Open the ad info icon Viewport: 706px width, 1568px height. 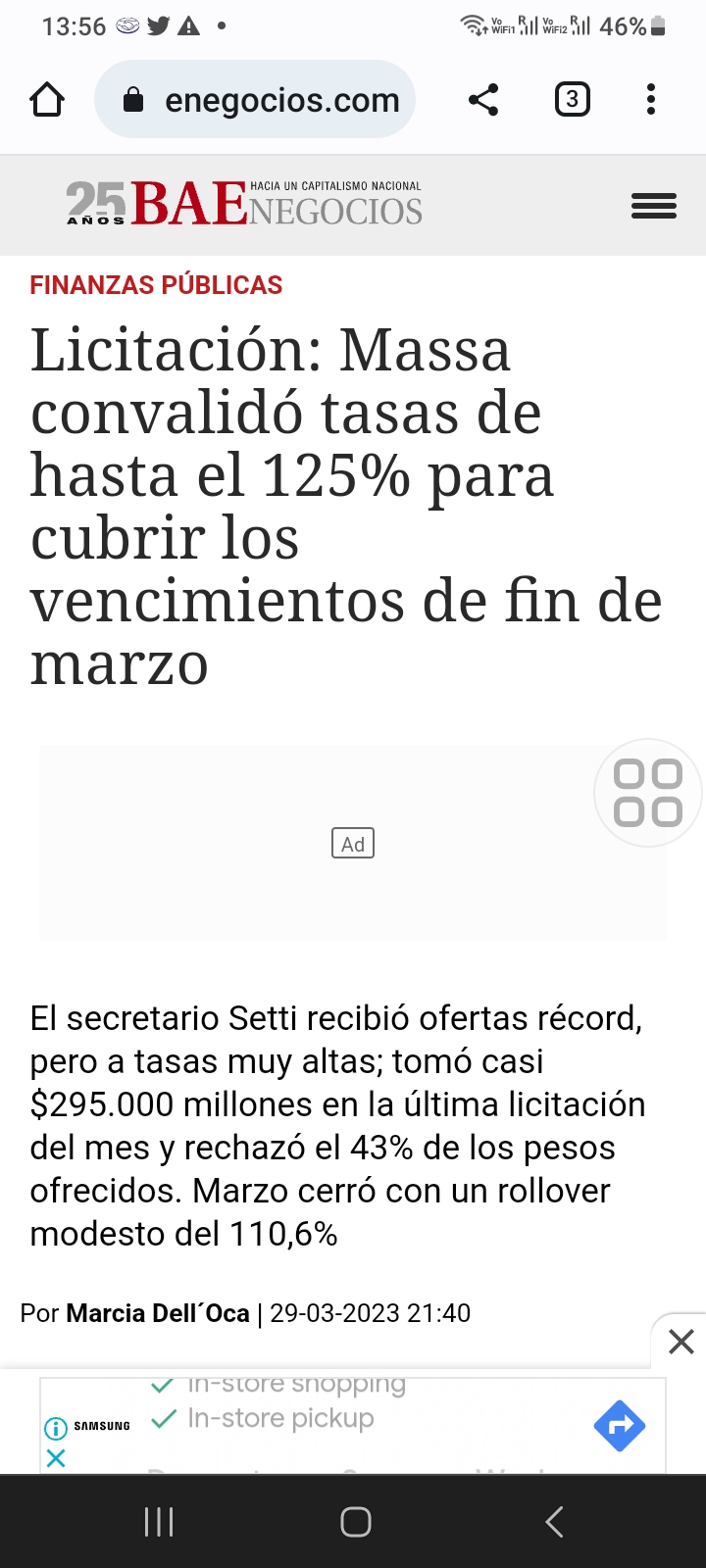(x=56, y=1429)
